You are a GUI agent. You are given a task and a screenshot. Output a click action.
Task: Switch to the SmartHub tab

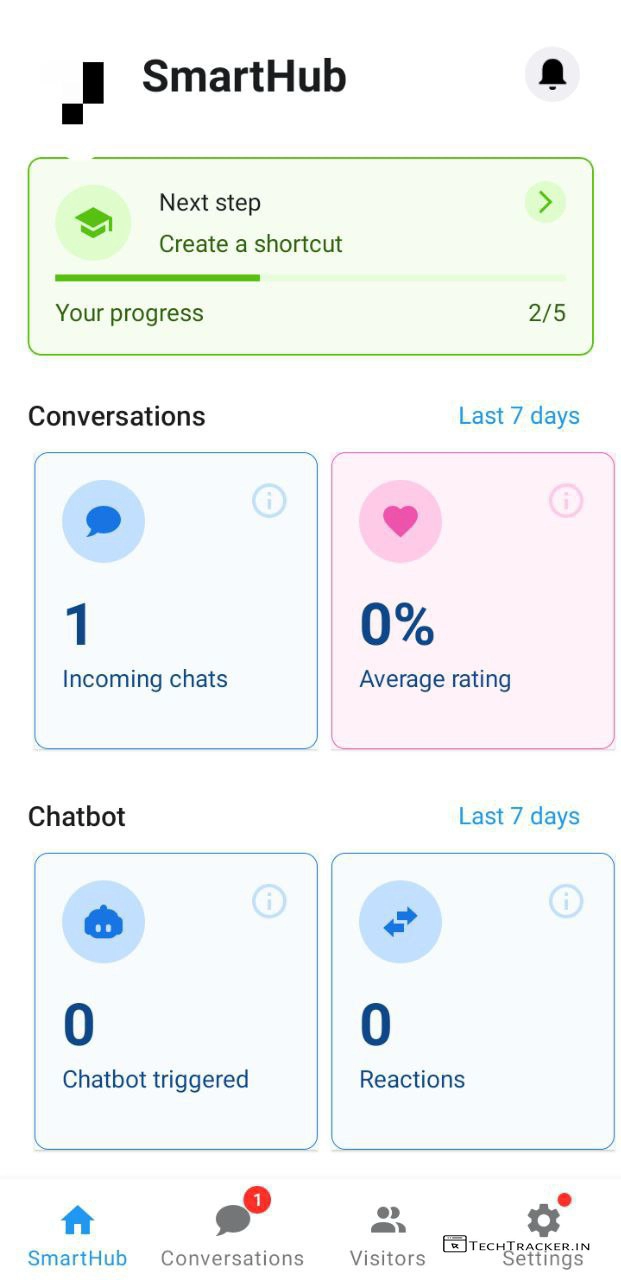(77, 1234)
